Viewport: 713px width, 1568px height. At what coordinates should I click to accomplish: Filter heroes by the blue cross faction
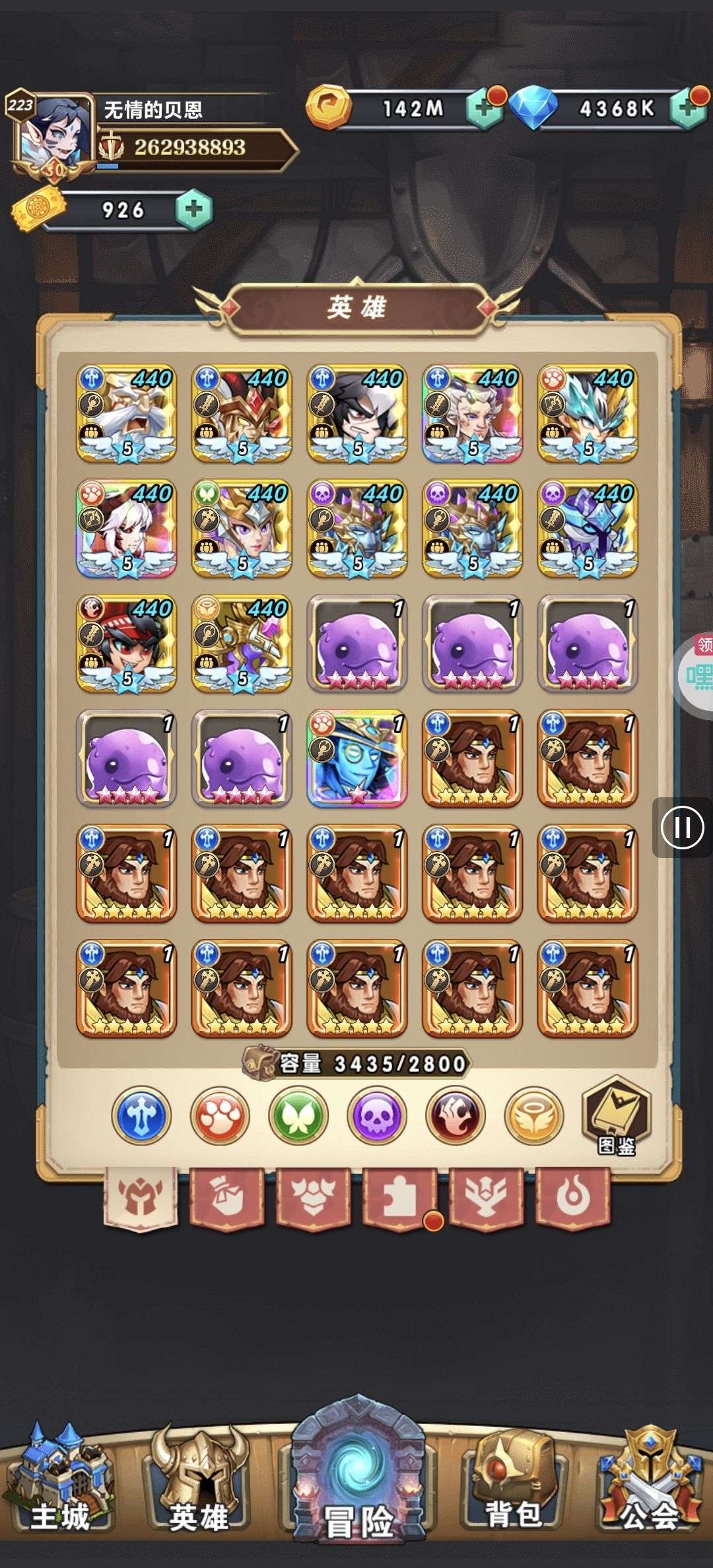141,1116
